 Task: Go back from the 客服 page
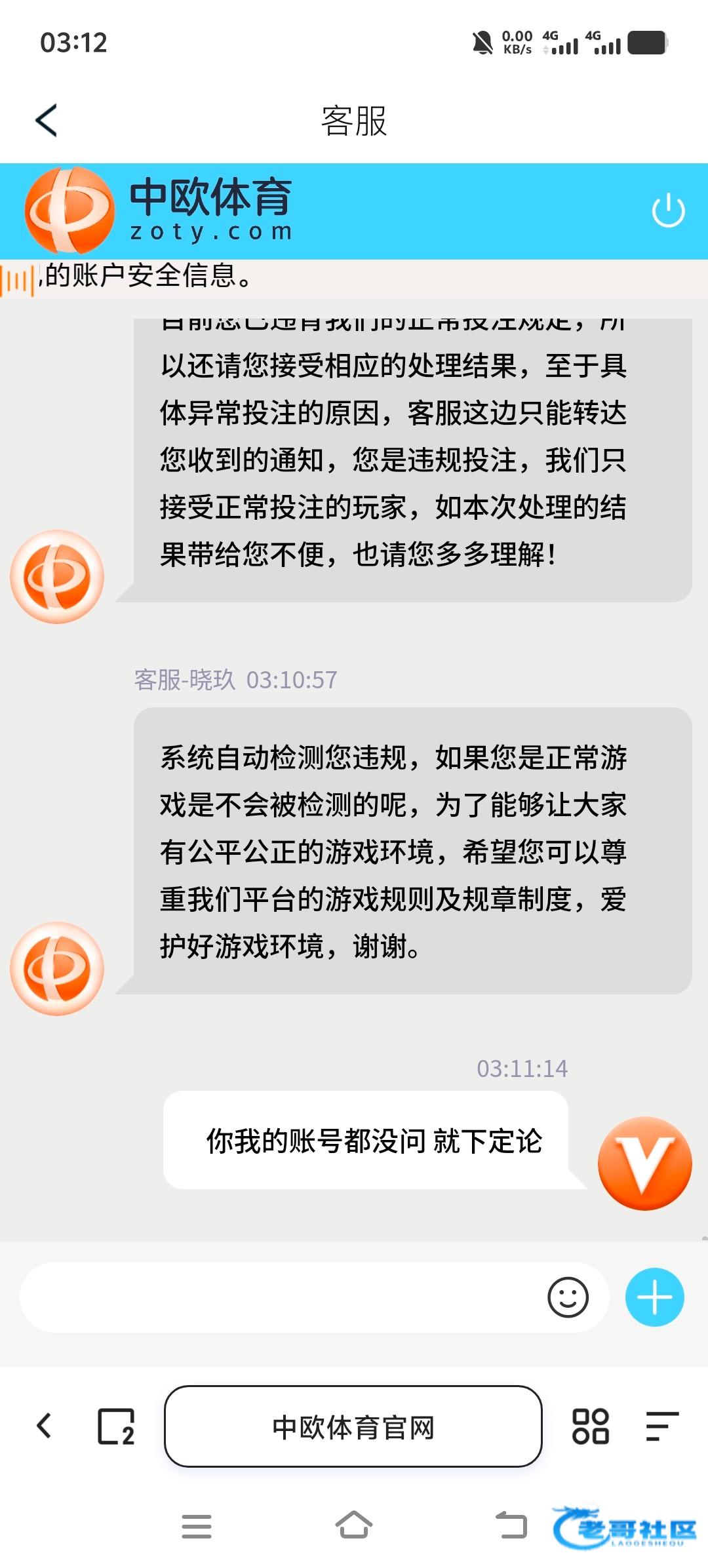(47, 121)
